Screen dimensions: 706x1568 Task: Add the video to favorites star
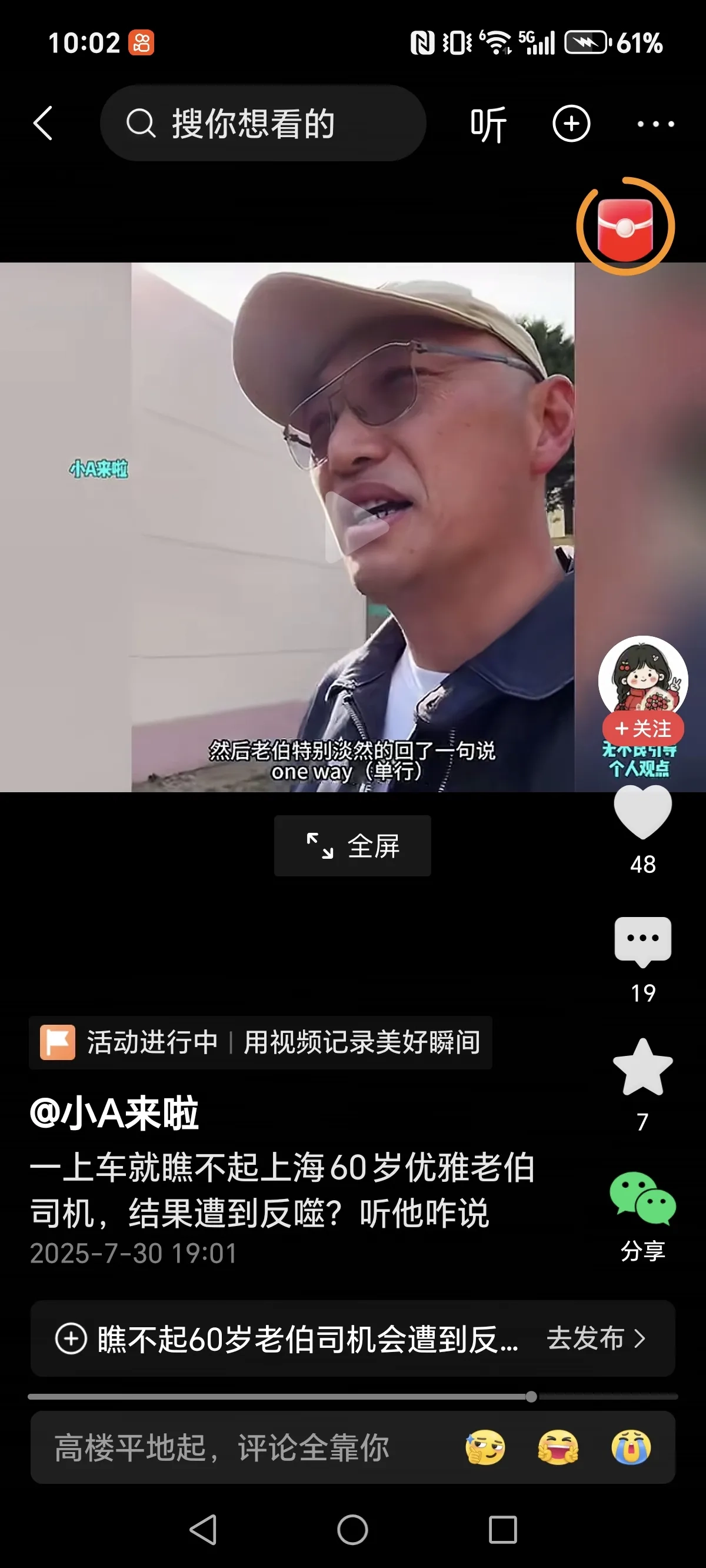tap(642, 1068)
